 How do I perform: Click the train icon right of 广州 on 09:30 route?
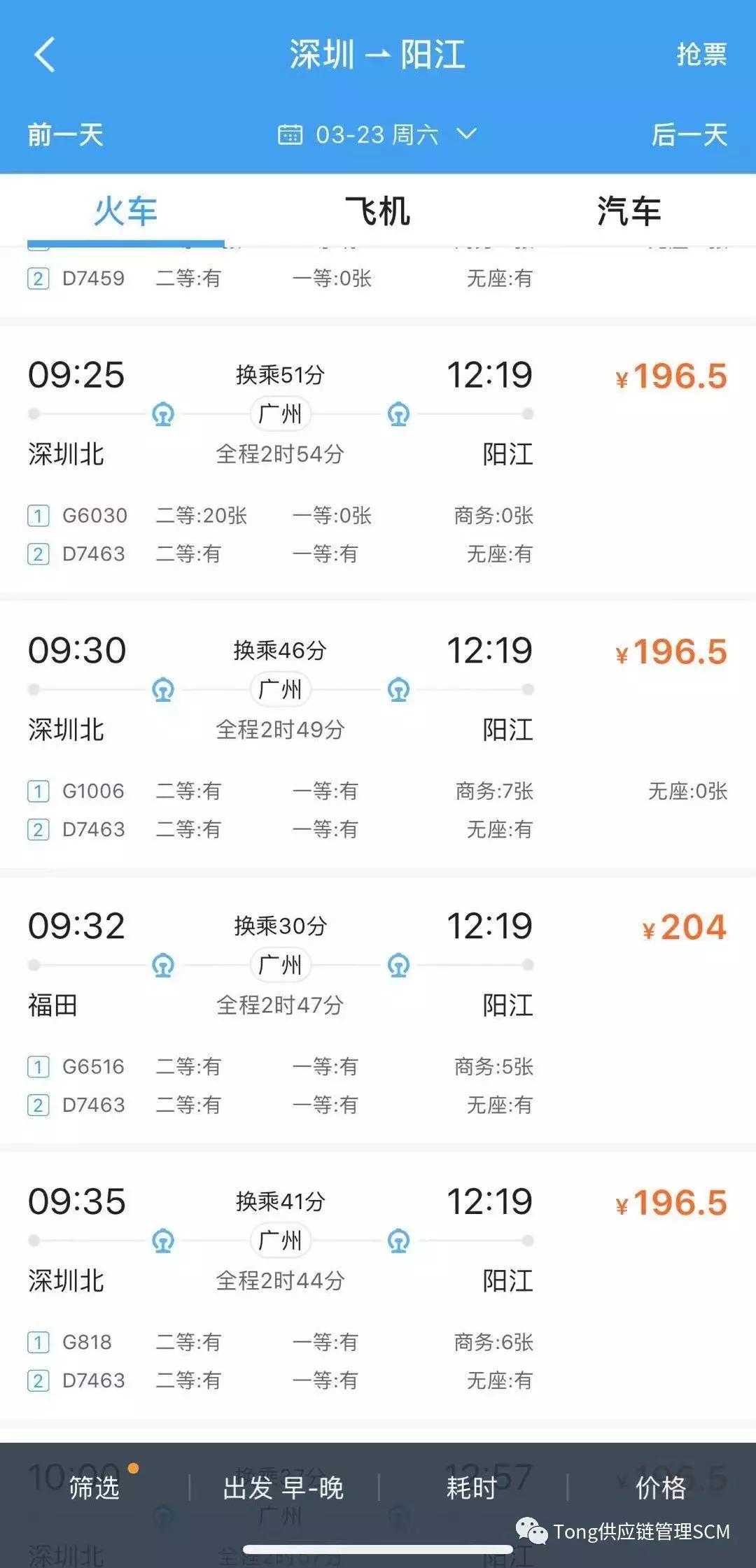pos(399,690)
